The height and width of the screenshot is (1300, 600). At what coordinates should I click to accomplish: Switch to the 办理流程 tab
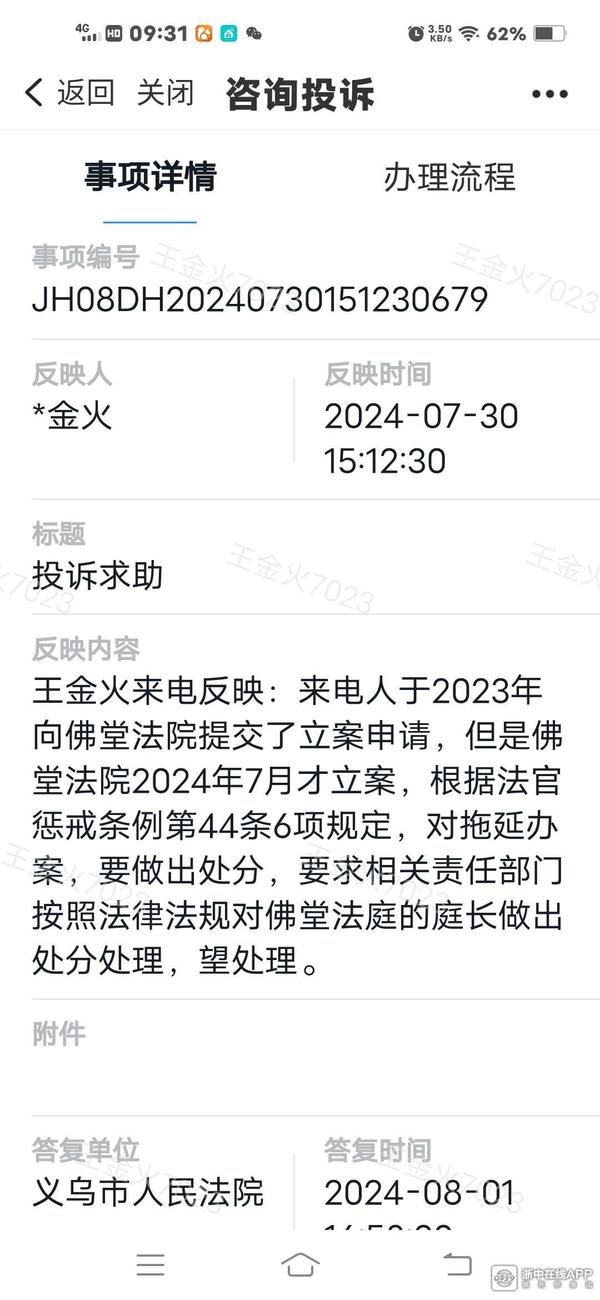[x=449, y=177]
